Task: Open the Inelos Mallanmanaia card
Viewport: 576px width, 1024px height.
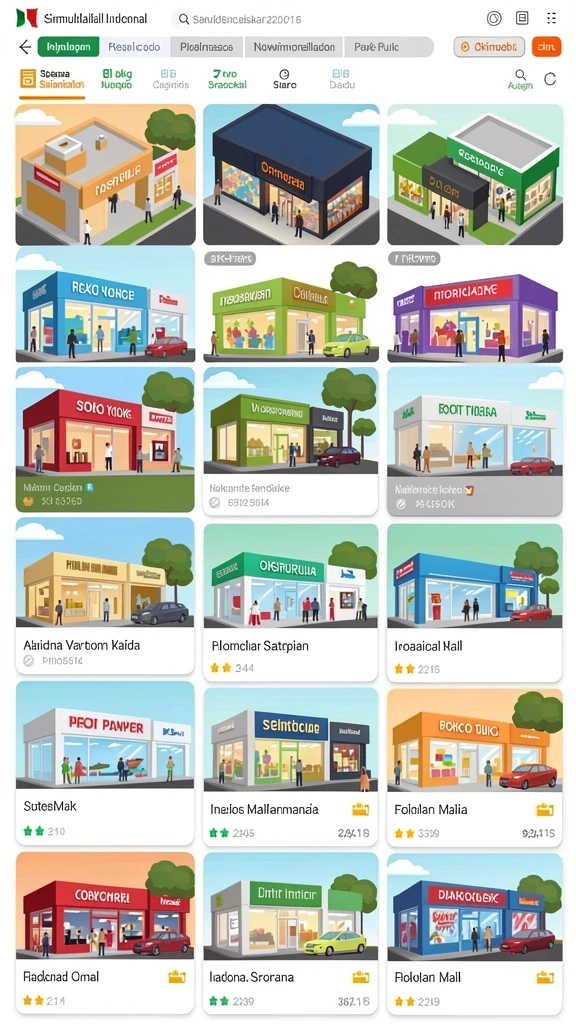Action: (x=291, y=767)
